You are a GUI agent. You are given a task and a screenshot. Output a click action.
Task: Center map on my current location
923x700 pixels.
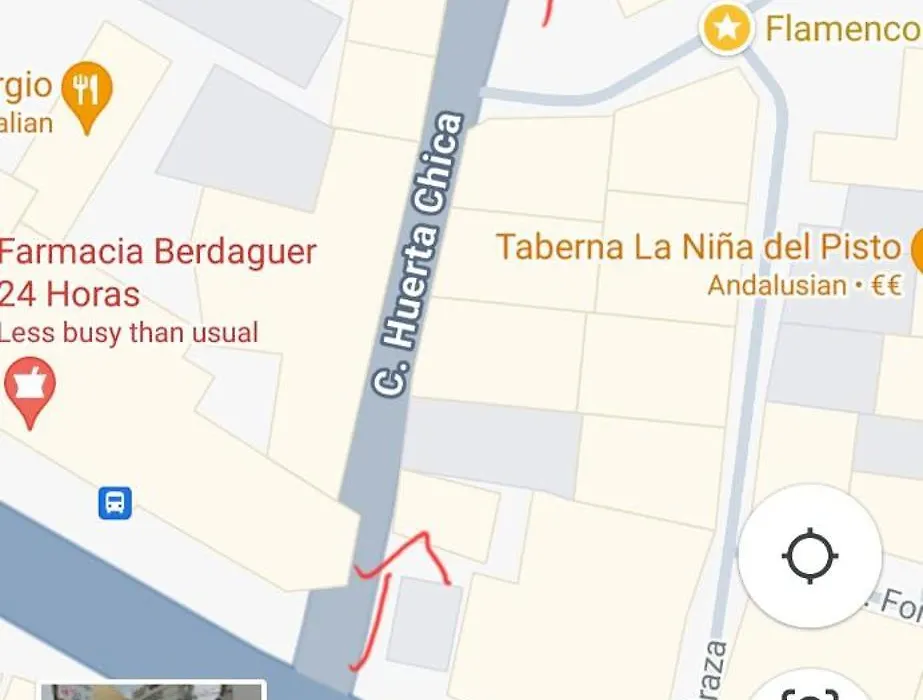(x=810, y=556)
